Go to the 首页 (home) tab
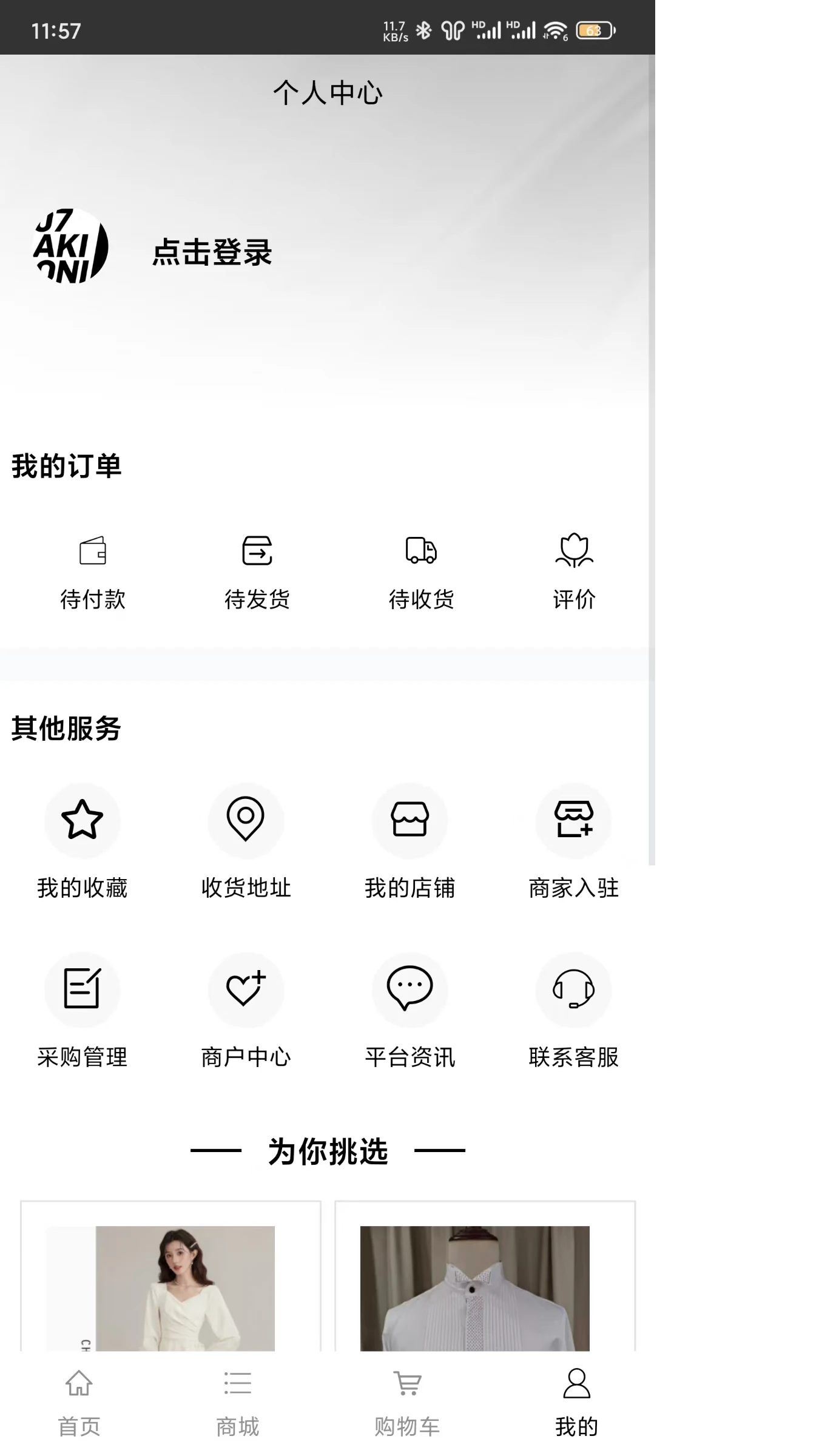This screenshot has width=819, height=1456. point(81,1401)
